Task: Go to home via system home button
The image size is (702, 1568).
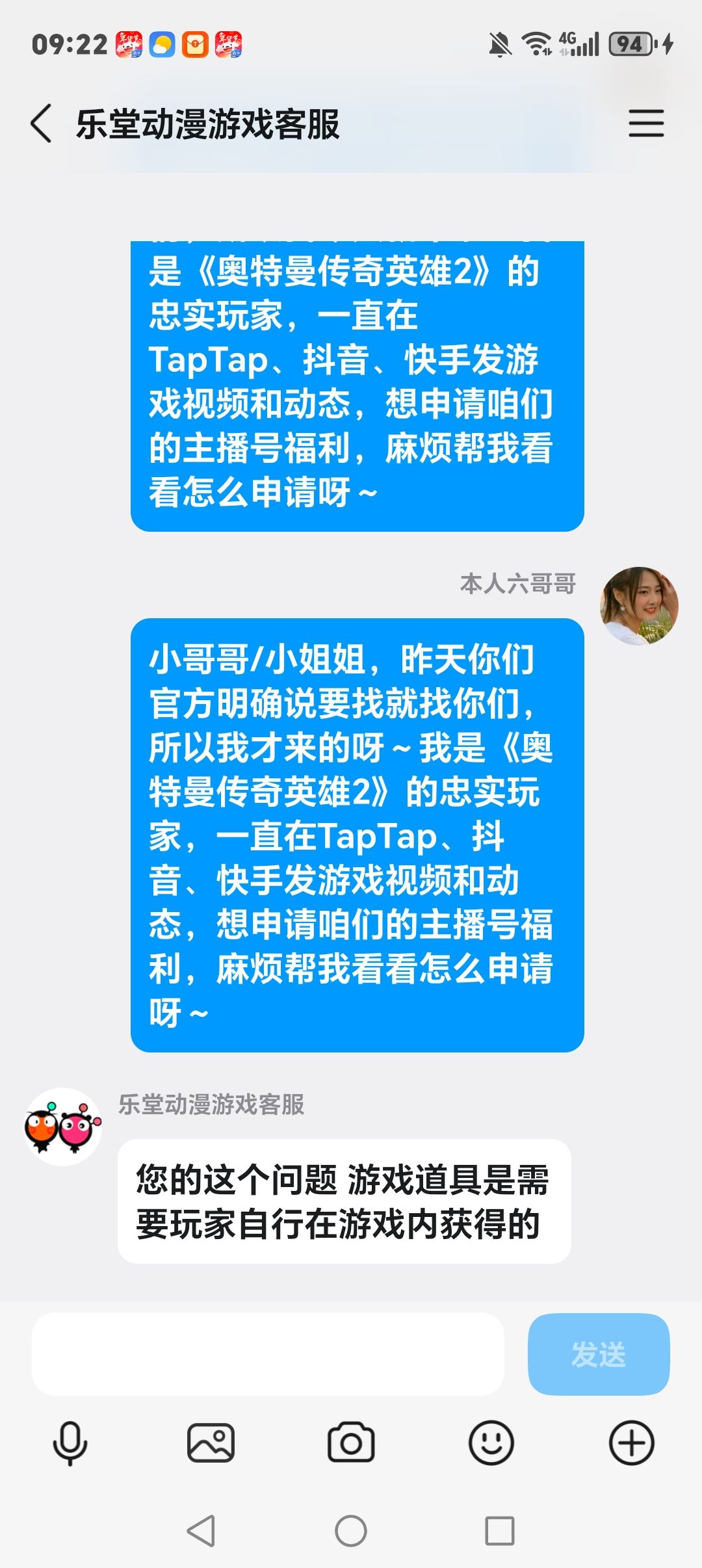Action: pos(351,1531)
